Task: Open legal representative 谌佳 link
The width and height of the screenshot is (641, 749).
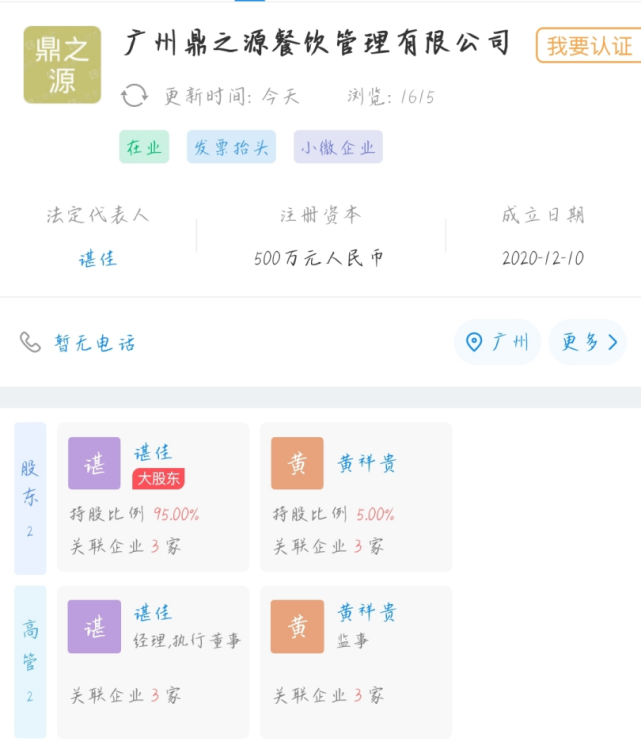Action: coord(98,258)
